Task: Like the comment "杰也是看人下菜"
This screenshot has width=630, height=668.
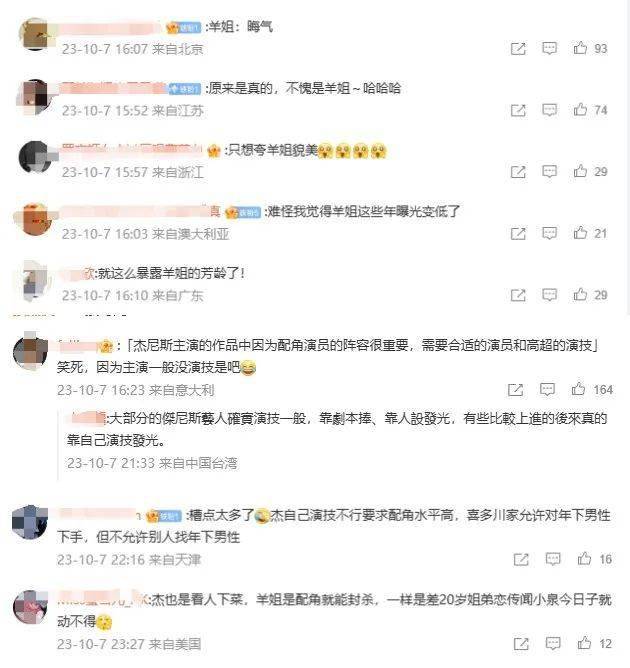Action: point(580,644)
